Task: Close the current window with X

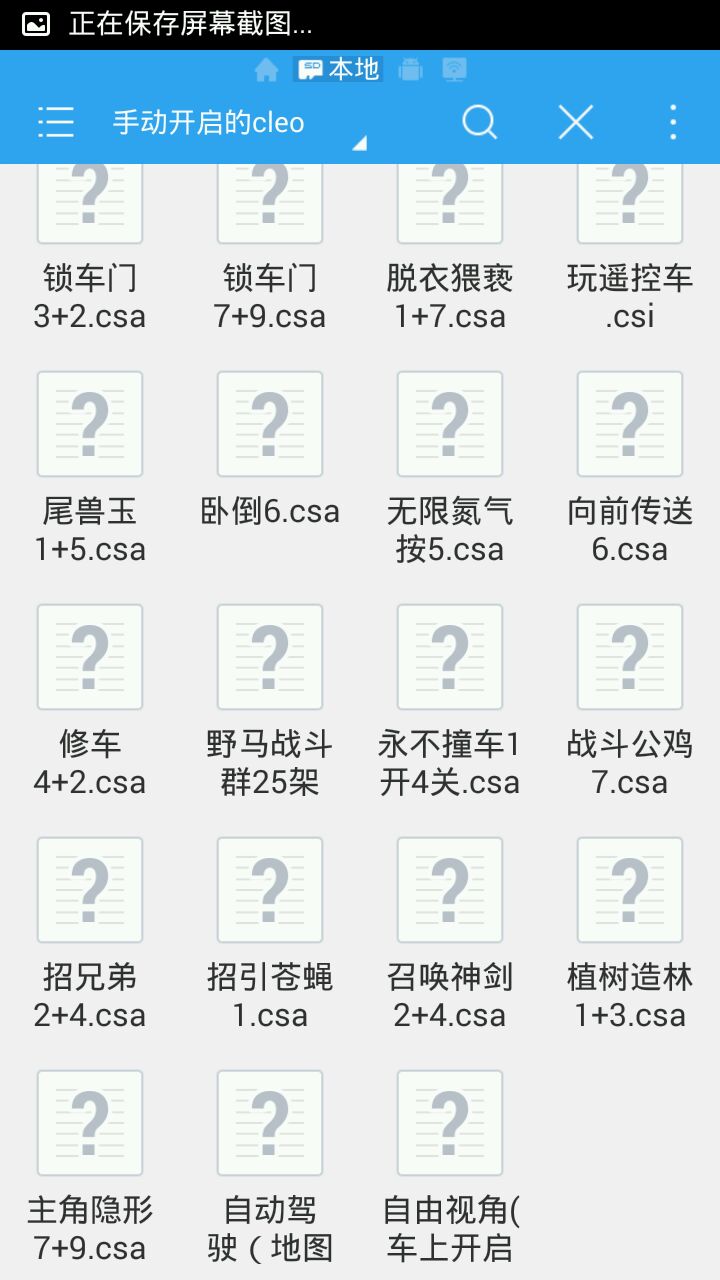Action: point(575,123)
